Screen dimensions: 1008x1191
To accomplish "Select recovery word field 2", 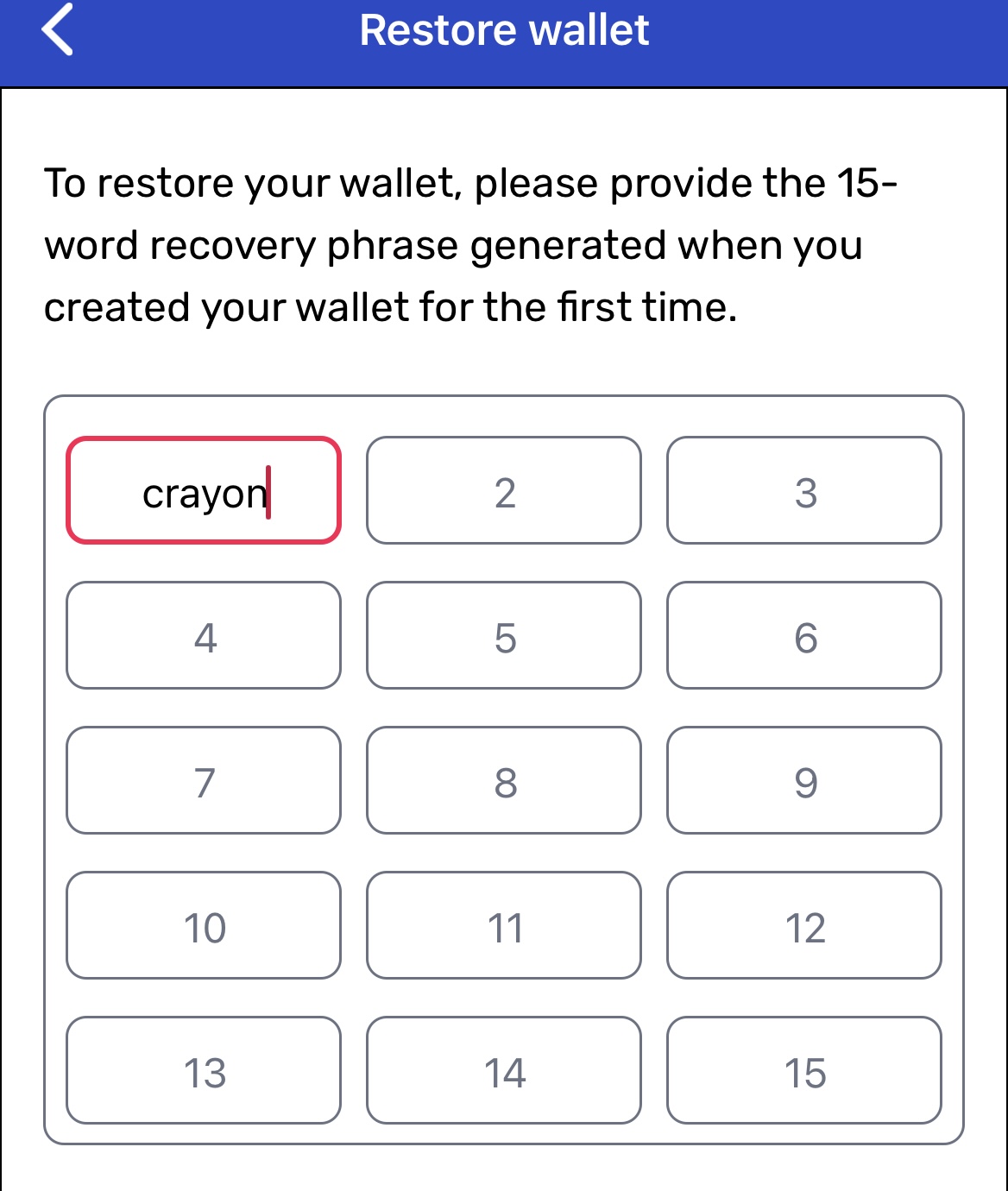I will coord(504,490).
